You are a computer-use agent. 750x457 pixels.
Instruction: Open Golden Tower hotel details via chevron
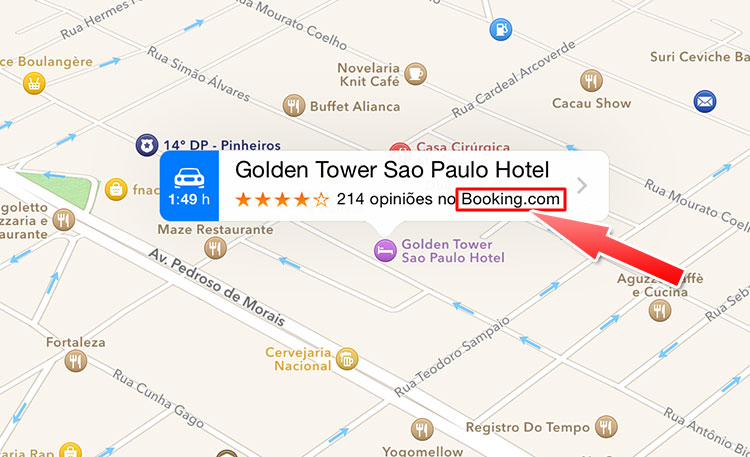pos(582,186)
